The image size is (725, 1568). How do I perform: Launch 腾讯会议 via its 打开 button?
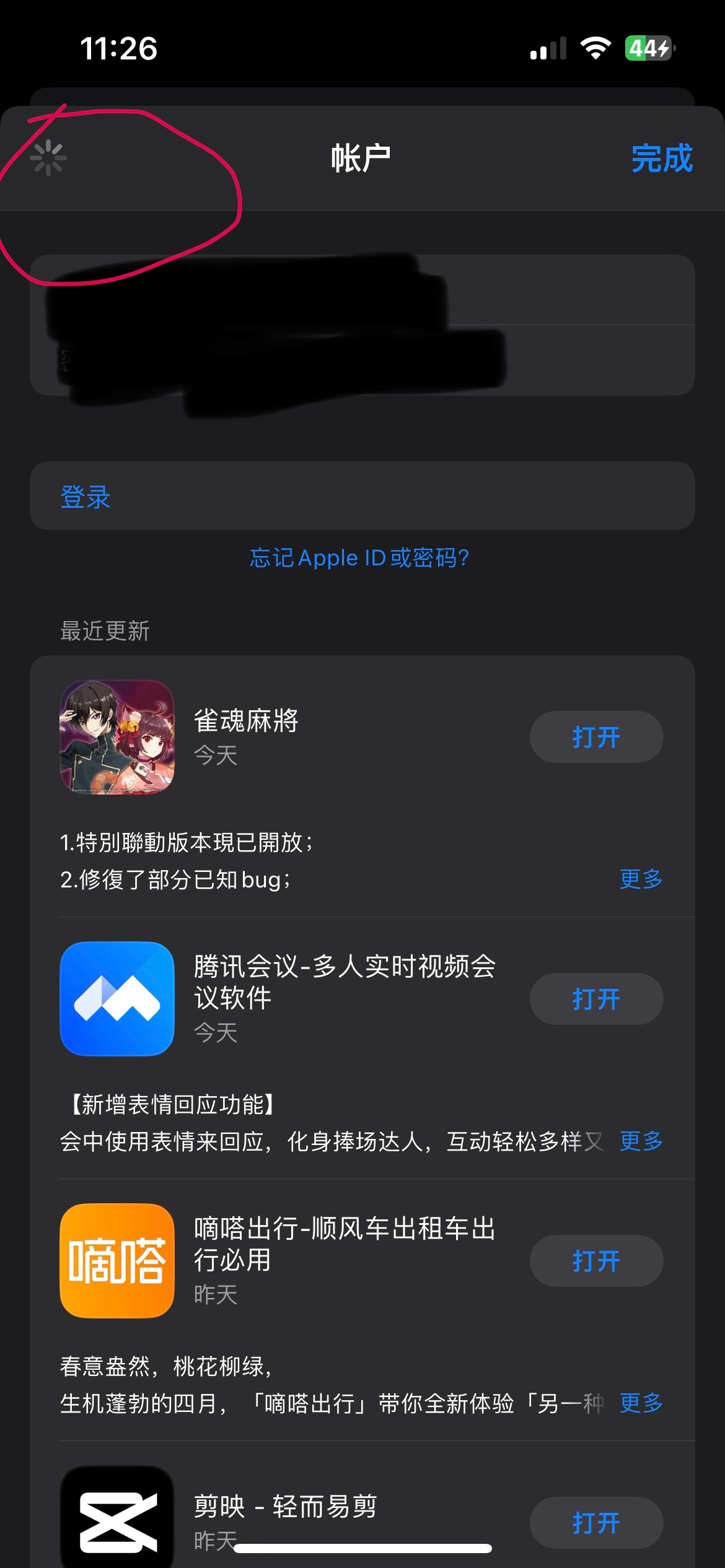[596, 999]
